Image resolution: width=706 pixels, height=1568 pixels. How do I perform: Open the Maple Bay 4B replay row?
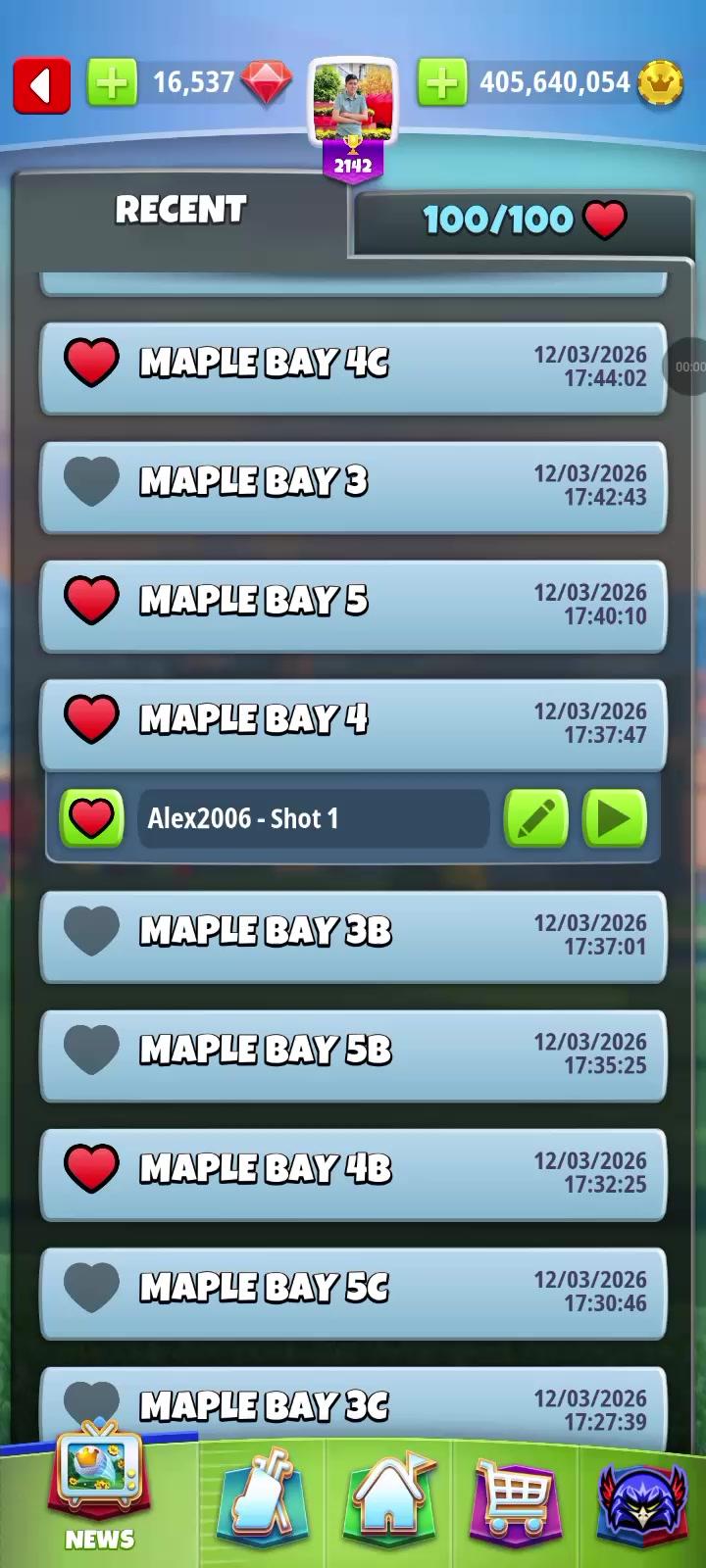tap(353, 1170)
